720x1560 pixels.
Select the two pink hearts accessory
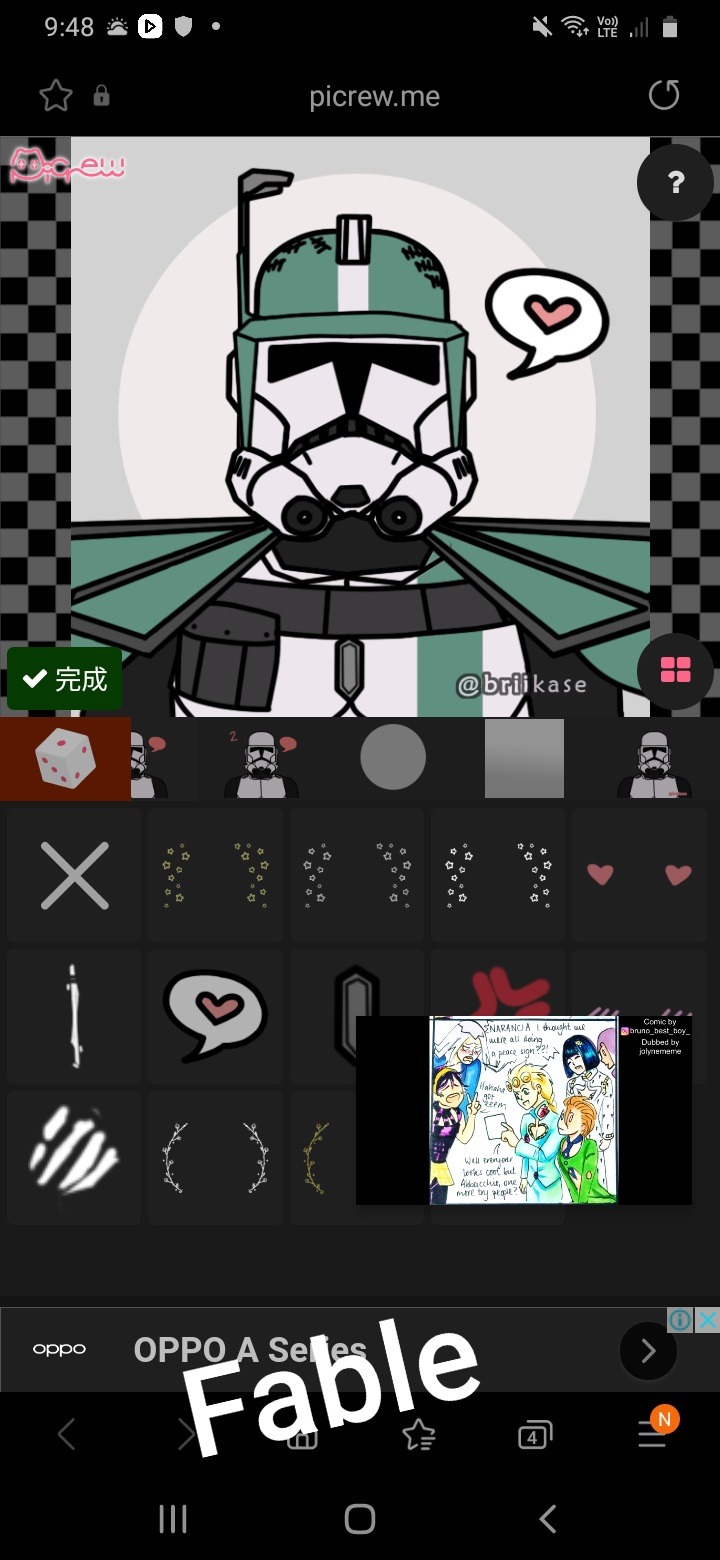[x=638, y=875]
